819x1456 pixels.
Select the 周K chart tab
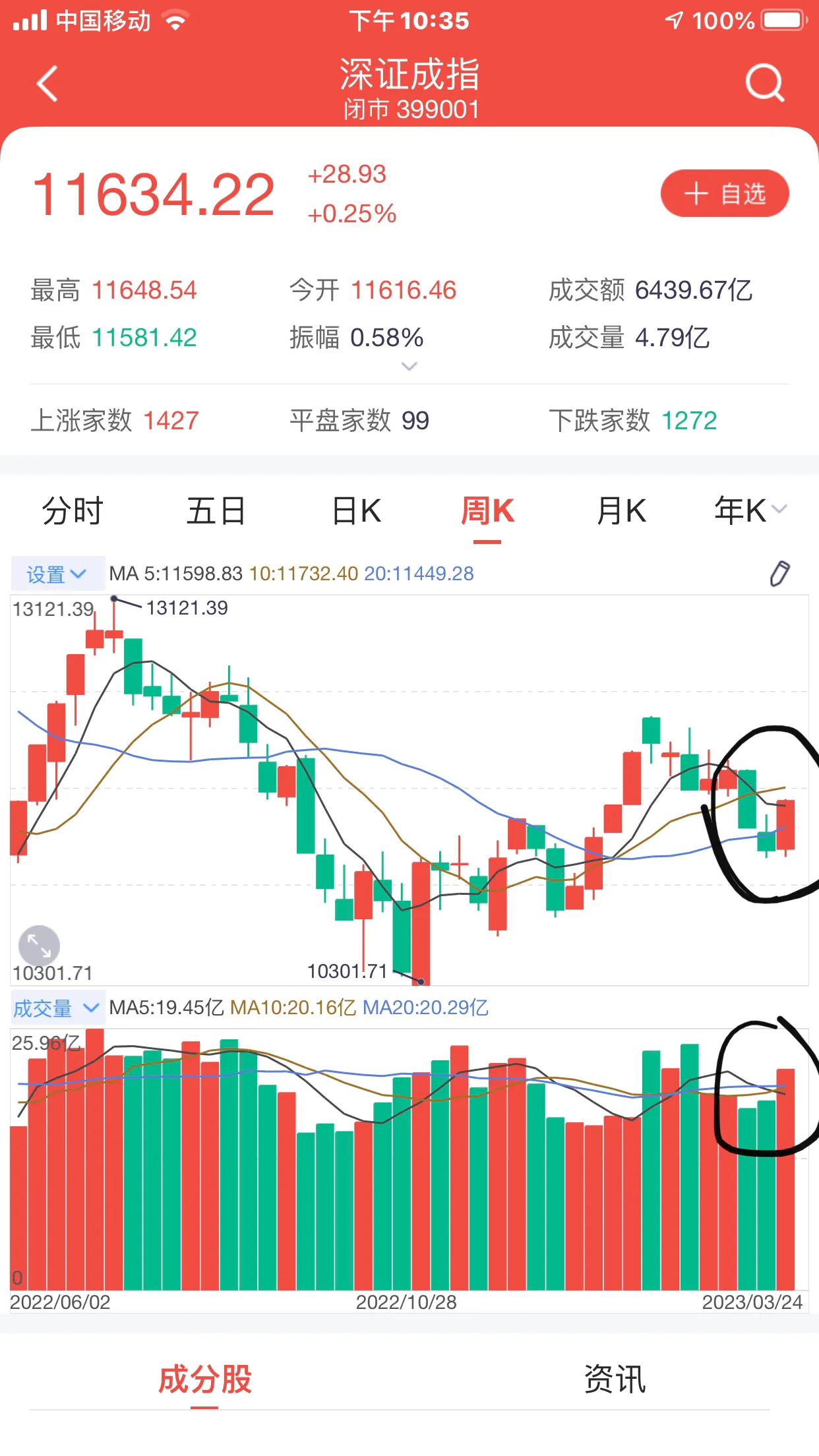pyautogui.click(x=487, y=511)
